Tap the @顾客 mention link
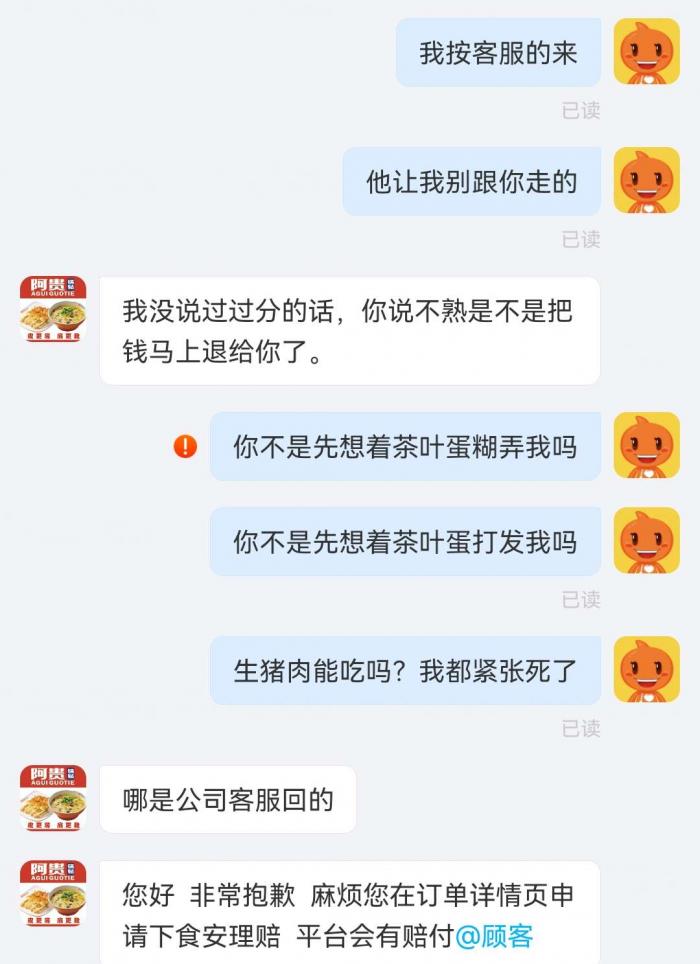Image resolution: width=700 pixels, height=964 pixels. tap(494, 937)
